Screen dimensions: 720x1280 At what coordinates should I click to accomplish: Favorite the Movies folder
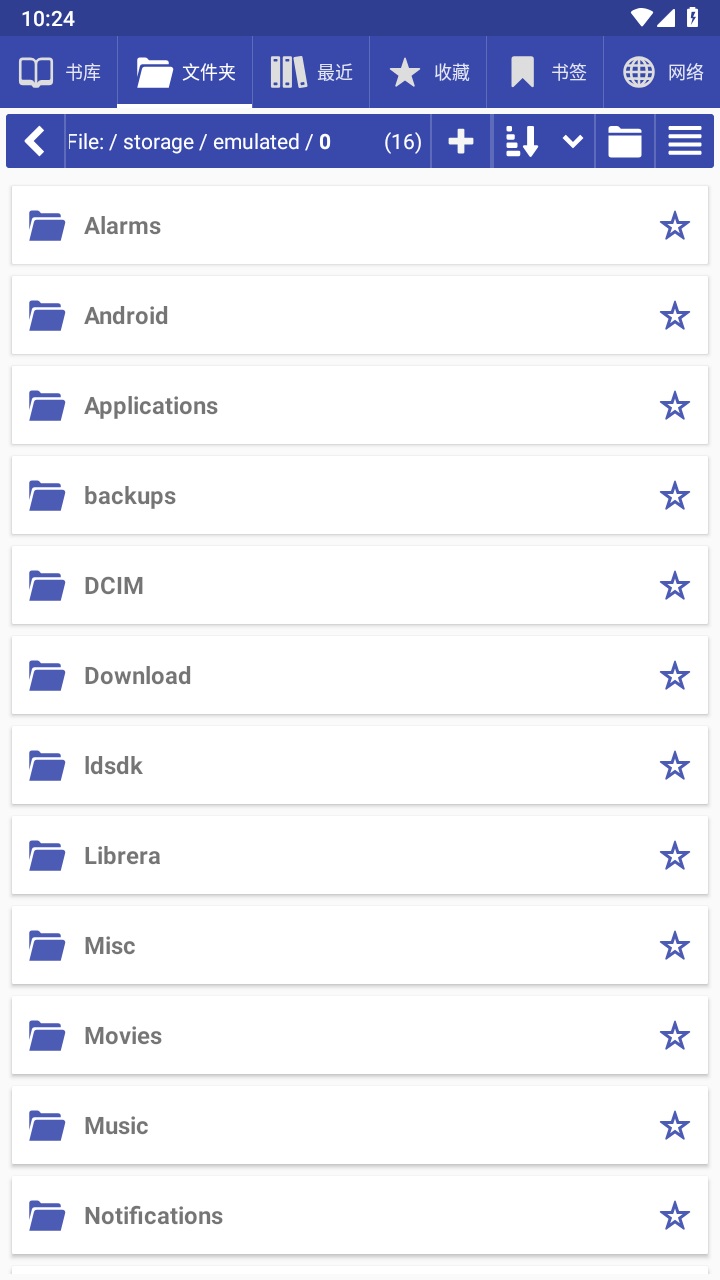click(x=675, y=1036)
